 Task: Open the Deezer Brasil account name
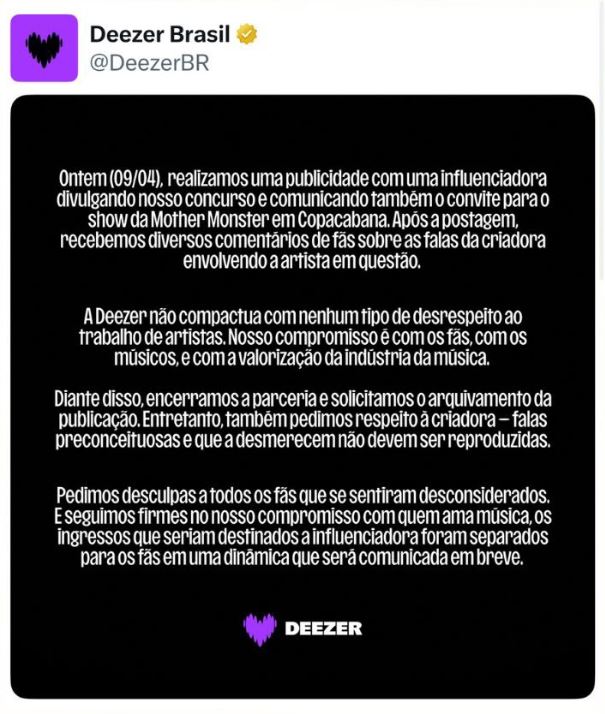tap(160, 34)
